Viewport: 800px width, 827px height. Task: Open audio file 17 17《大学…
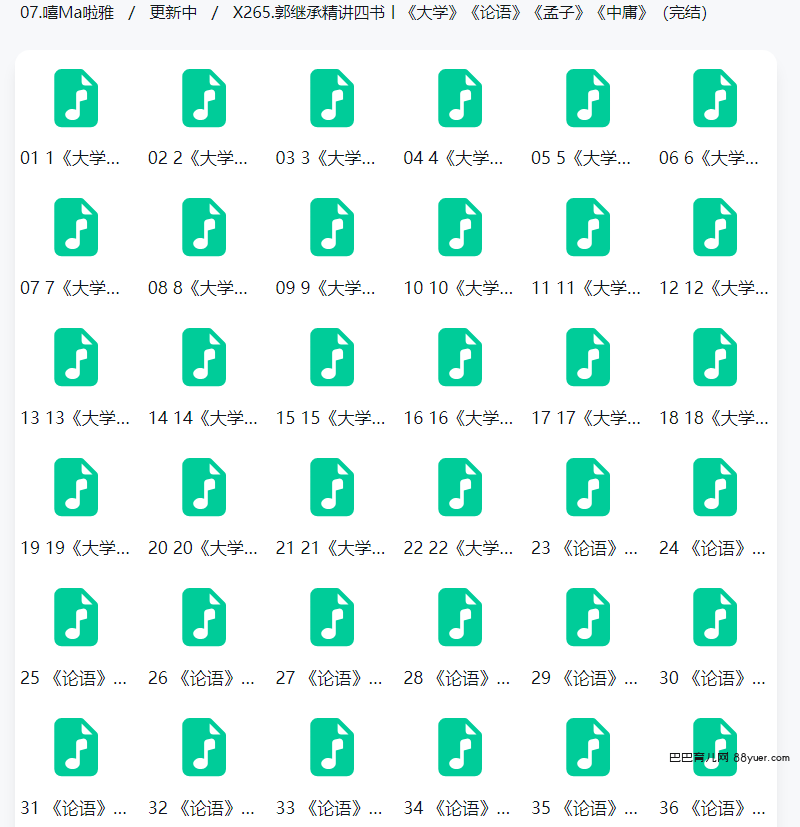(588, 357)
